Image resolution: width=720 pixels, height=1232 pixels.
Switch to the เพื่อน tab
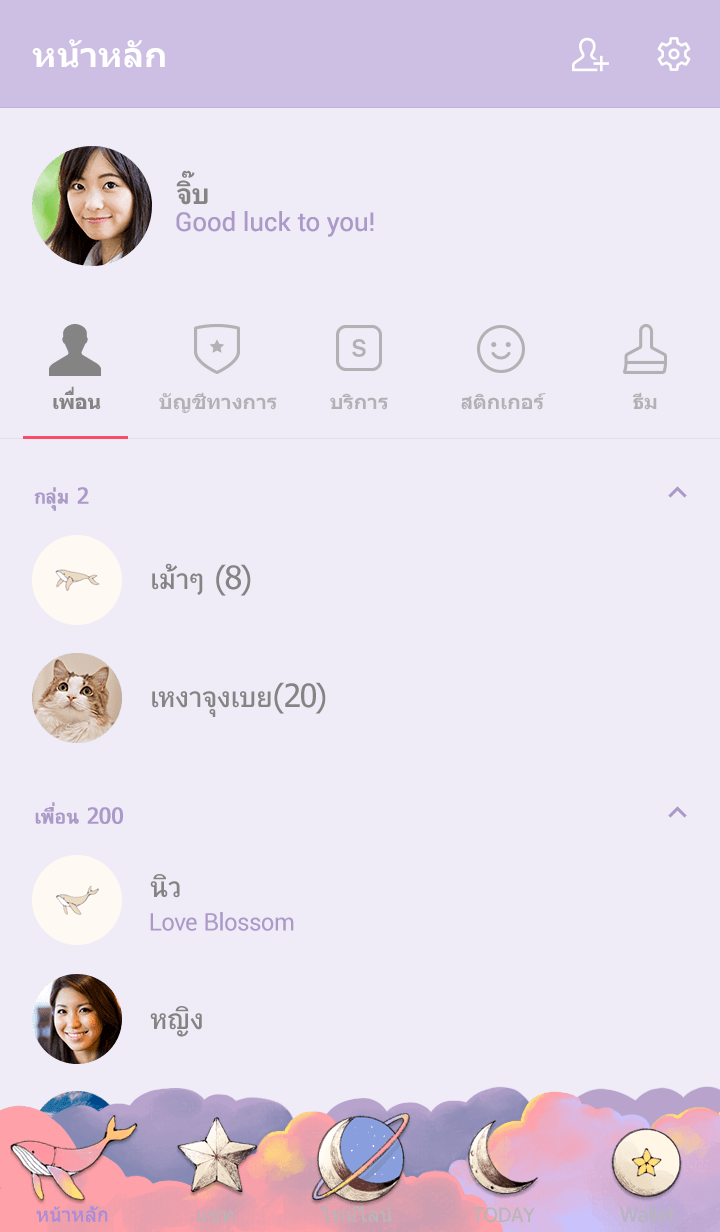[76, 370]
